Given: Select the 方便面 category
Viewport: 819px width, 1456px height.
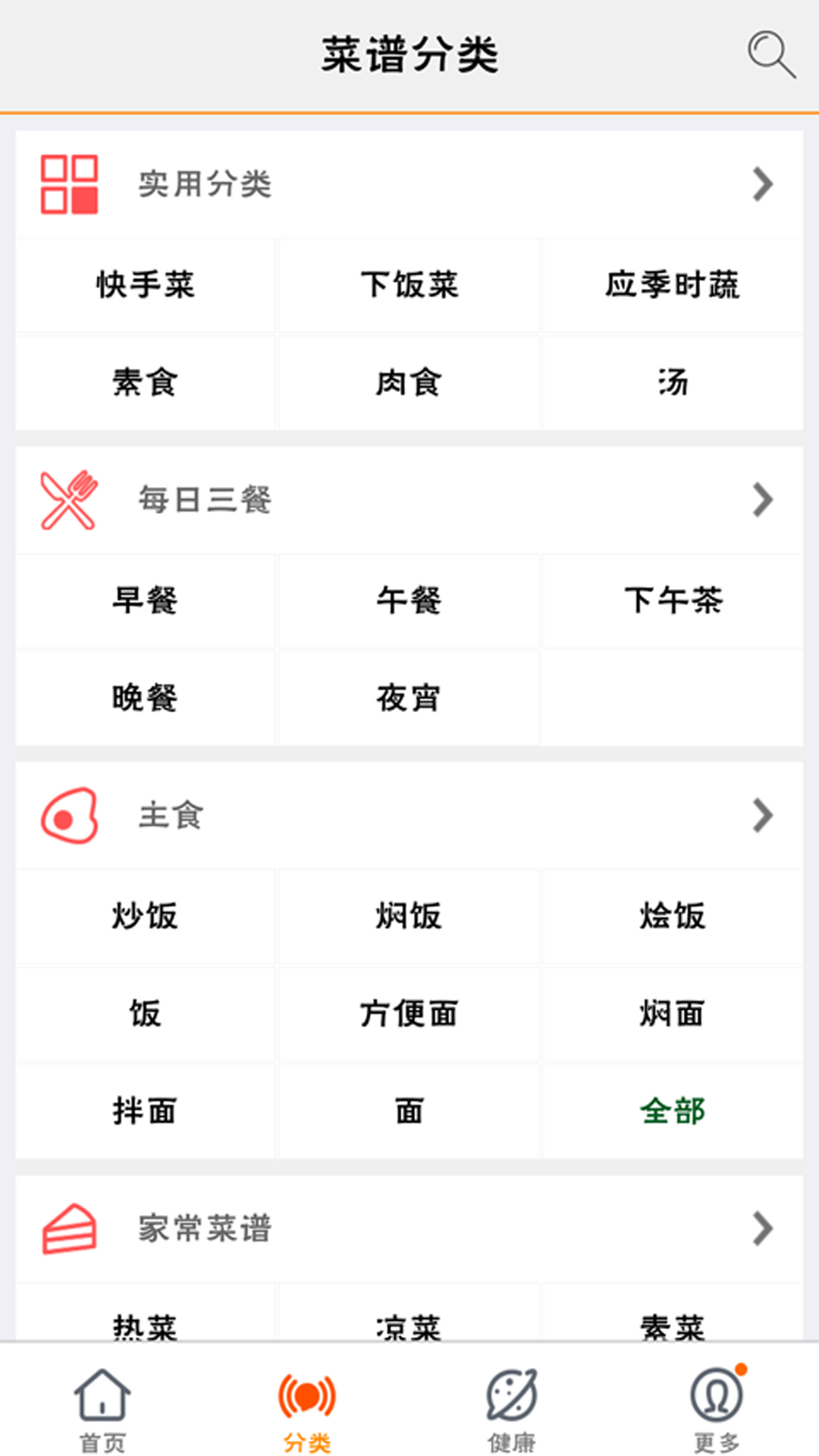Looking at the screenshot, I should coord(409,1014).
